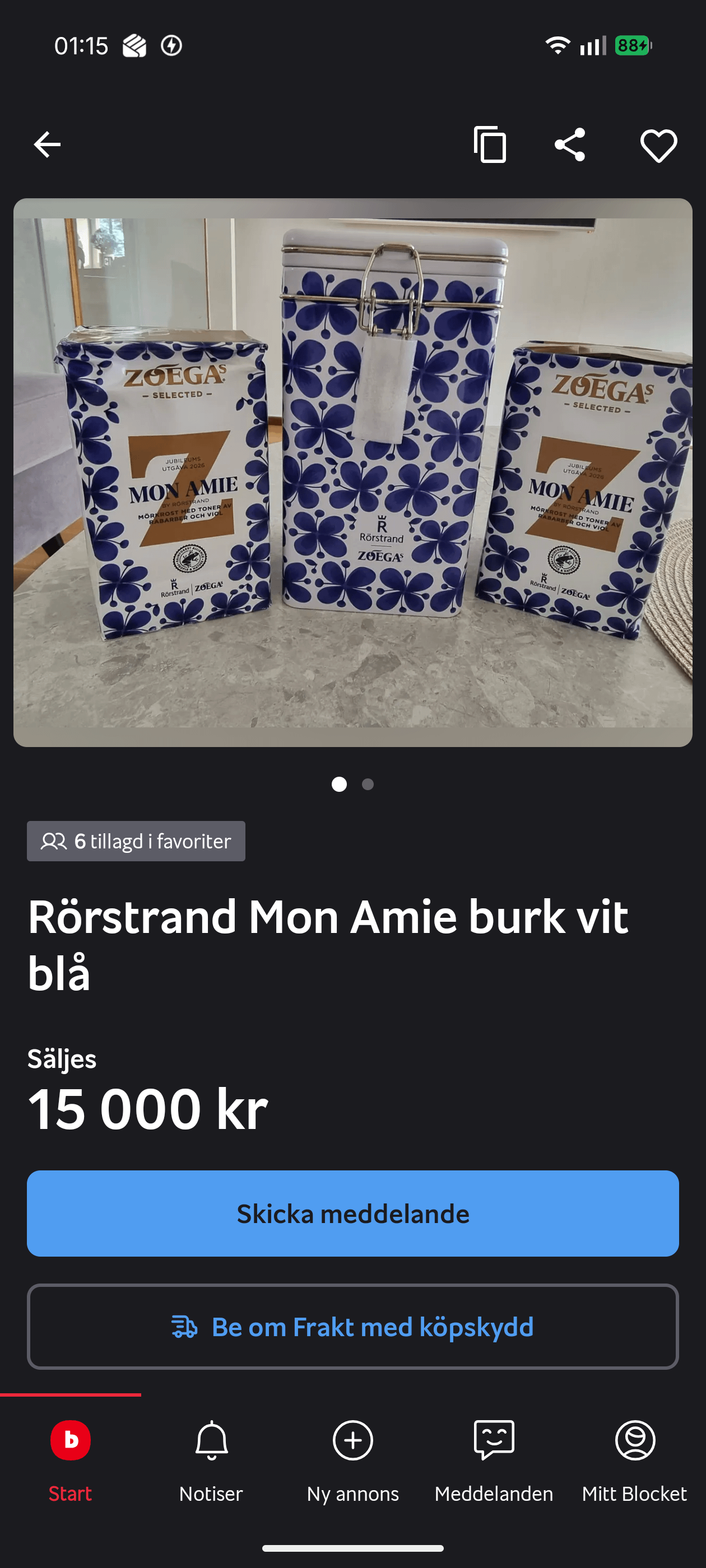Tap the Skicka meddelande button
Screen dimensions: 706x1568
[x=352, y=1213]
